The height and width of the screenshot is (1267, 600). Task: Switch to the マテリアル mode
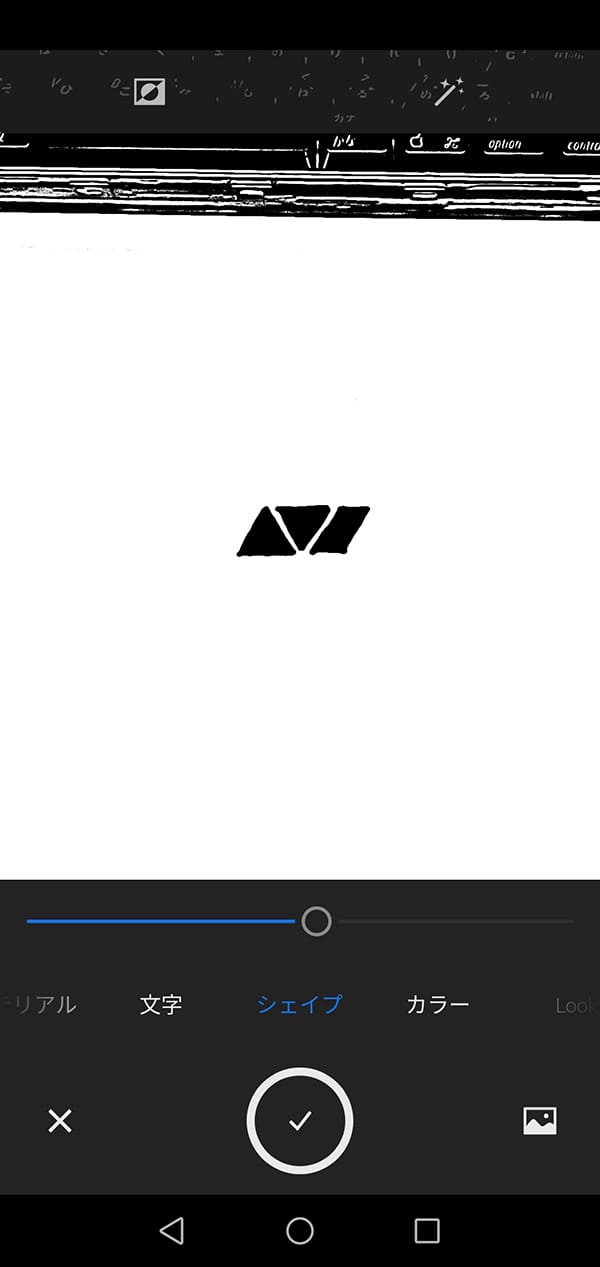click(x=38, y=1005)
